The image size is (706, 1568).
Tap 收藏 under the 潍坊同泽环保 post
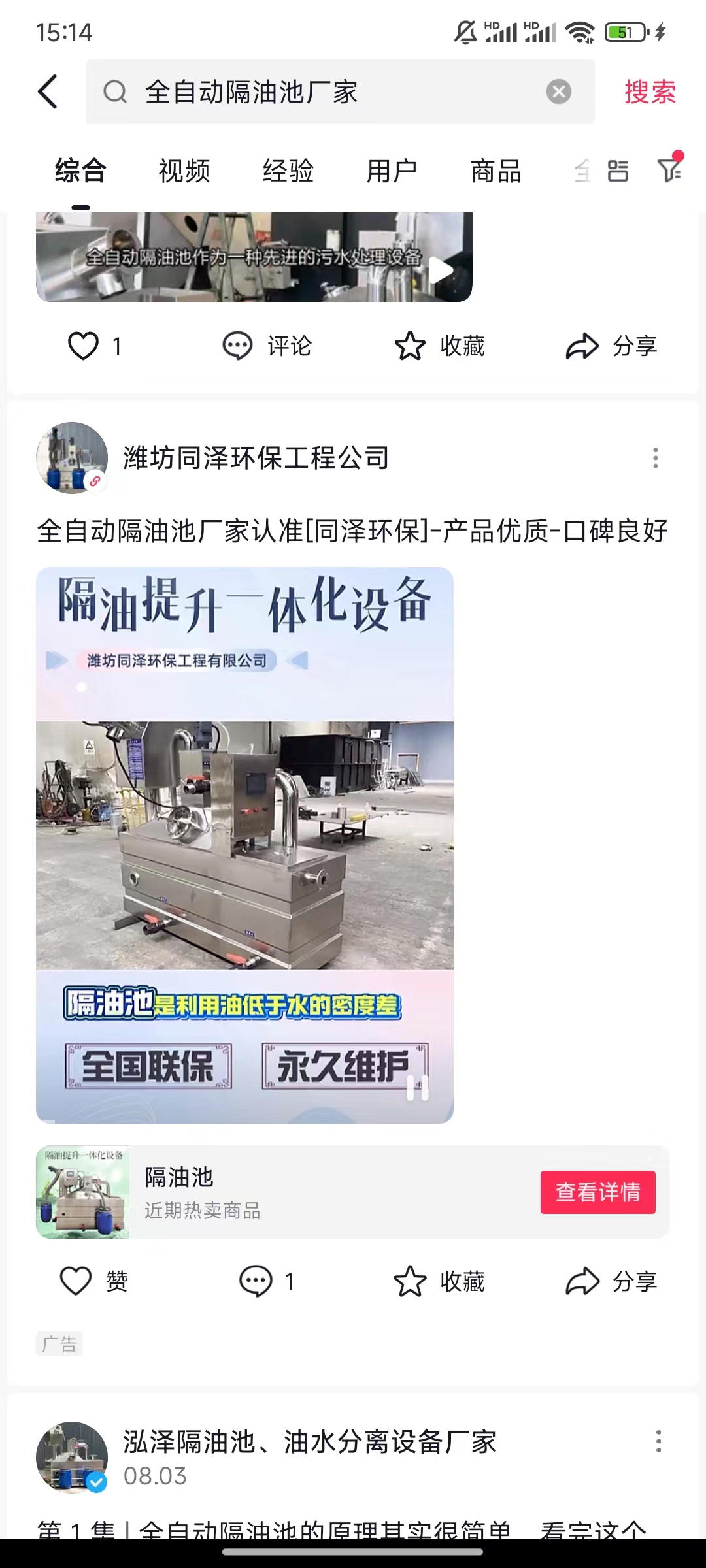[x=439, y=1281]
